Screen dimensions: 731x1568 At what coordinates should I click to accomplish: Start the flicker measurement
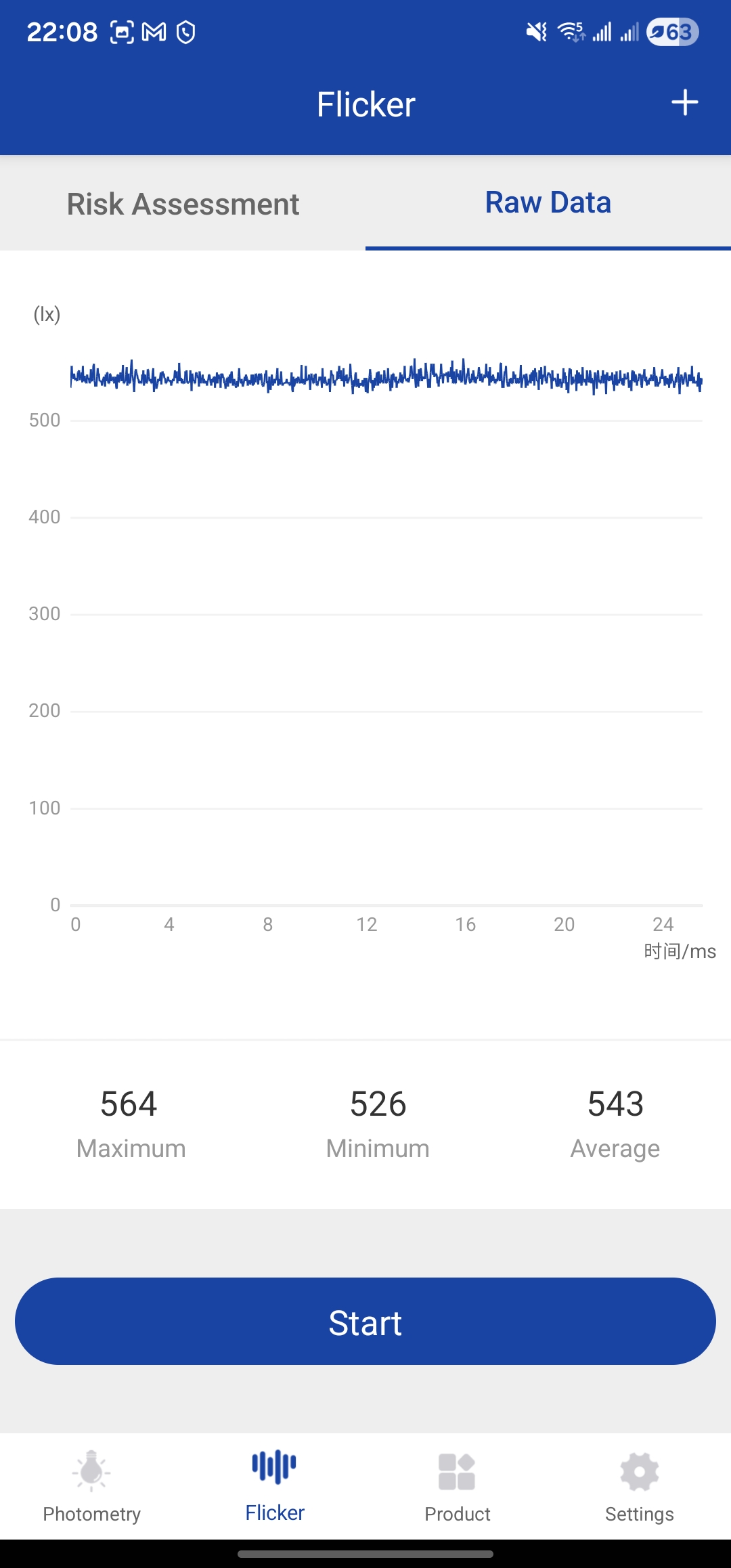point(365,1322)
